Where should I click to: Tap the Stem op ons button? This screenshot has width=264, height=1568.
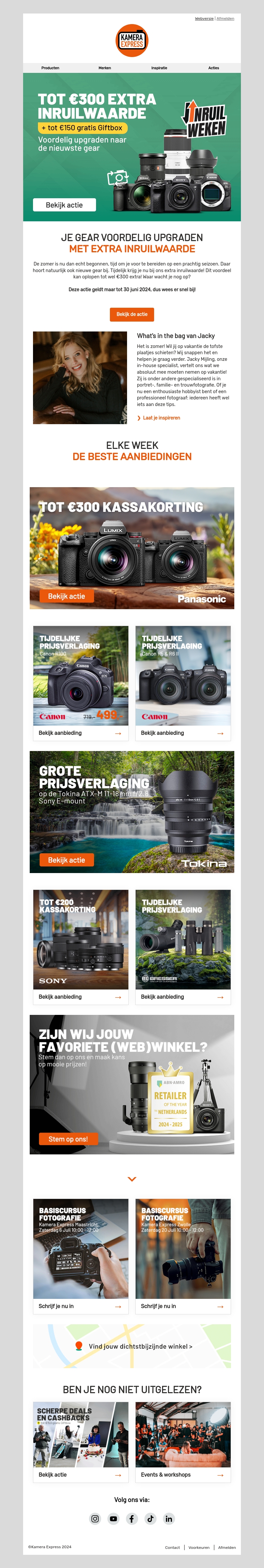[x=68, y=1139]
